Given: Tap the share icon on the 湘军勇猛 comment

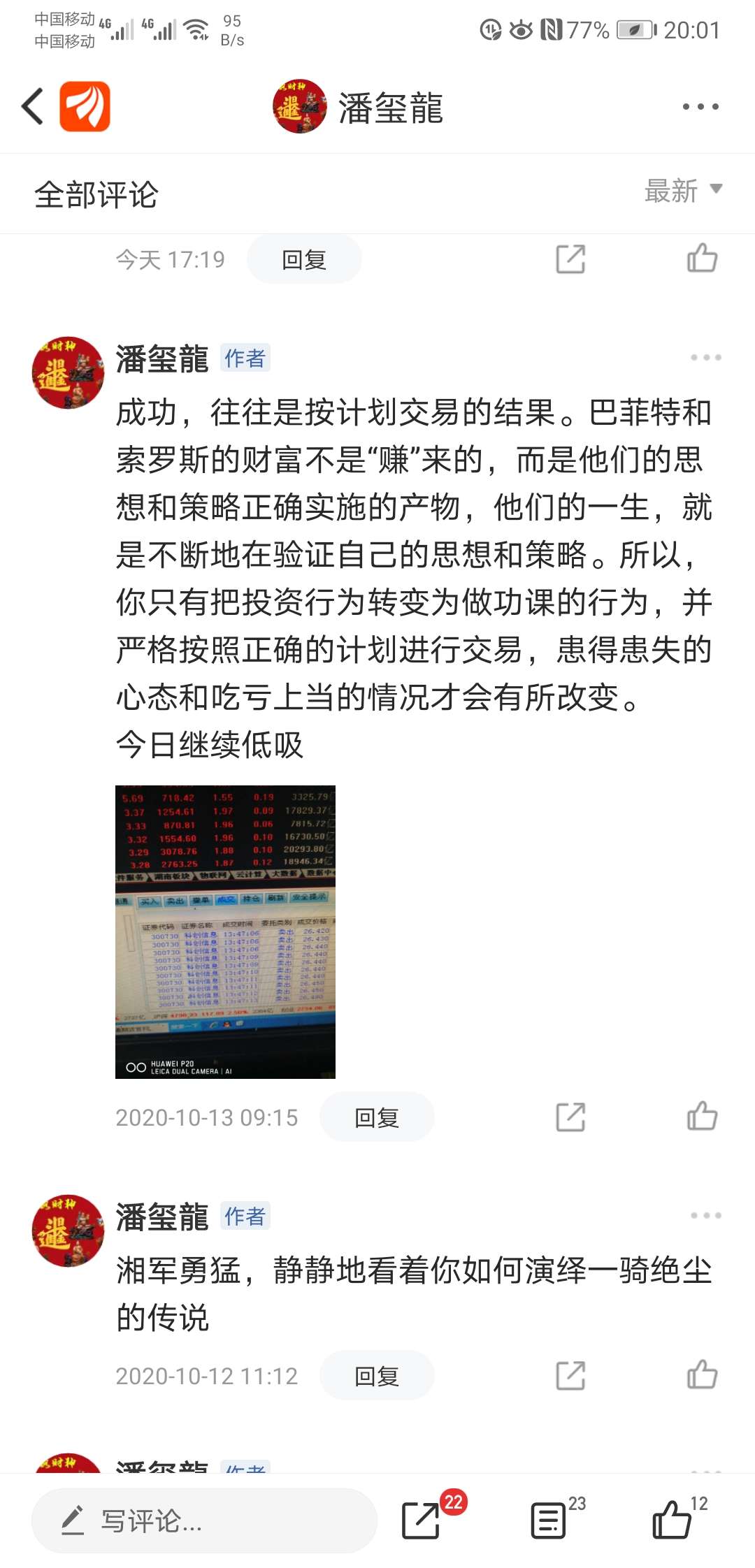Looking at the screenshot, I should (x=573, y=1375).
